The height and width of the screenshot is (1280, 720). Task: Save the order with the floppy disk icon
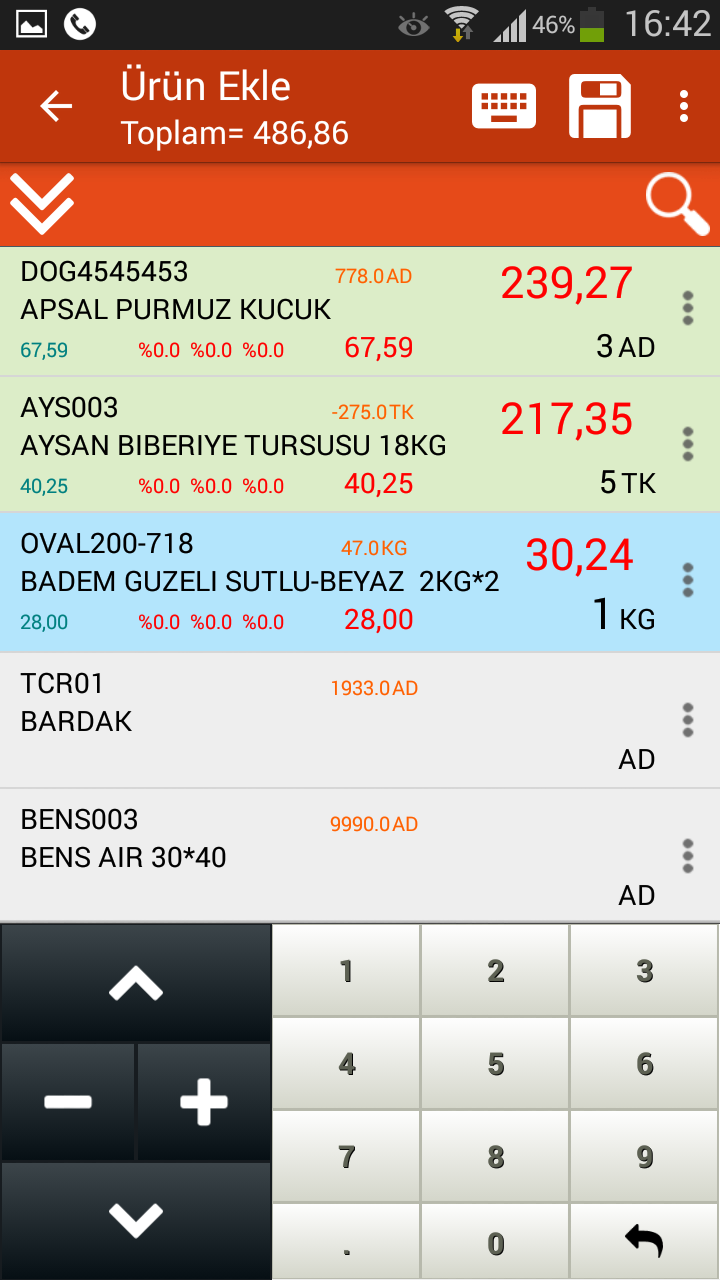(x=600, y=106)
